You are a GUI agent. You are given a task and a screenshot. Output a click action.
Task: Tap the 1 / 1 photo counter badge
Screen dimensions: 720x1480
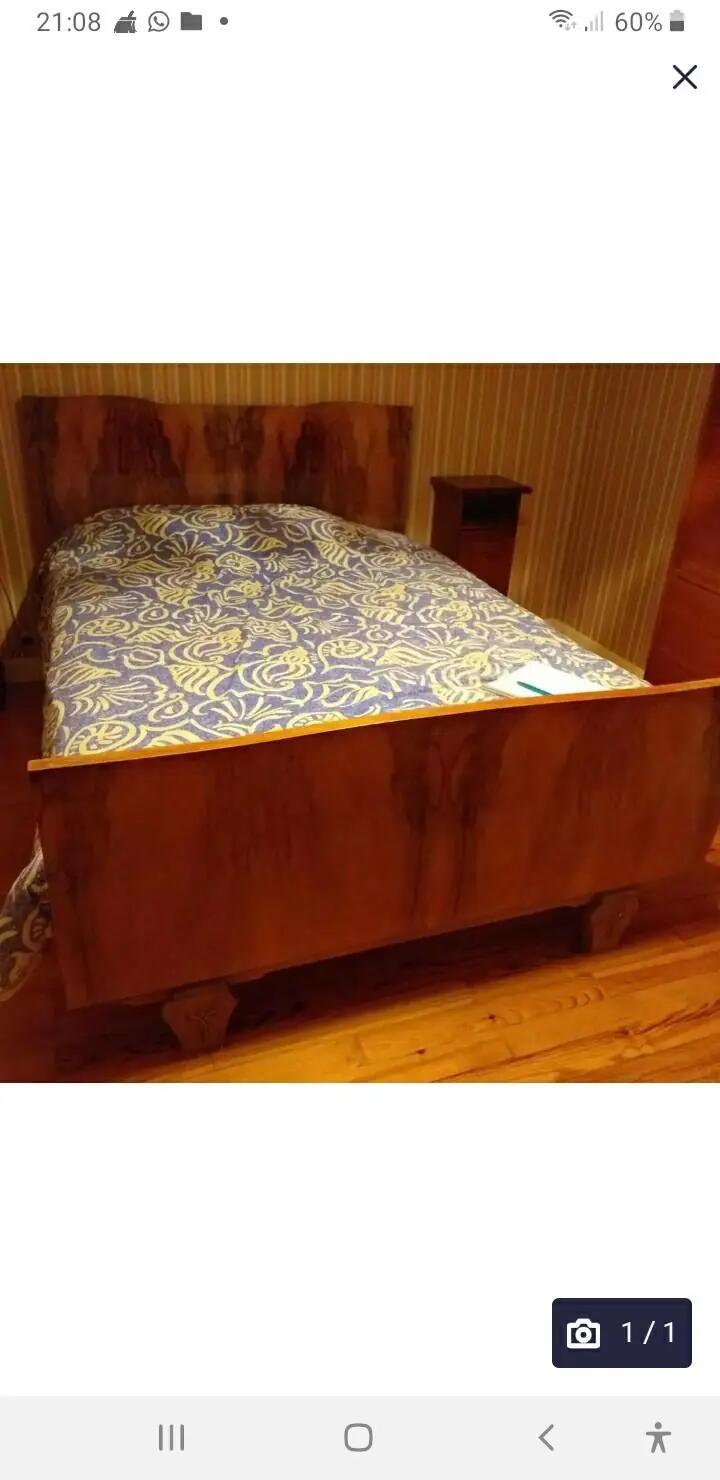622,1333
